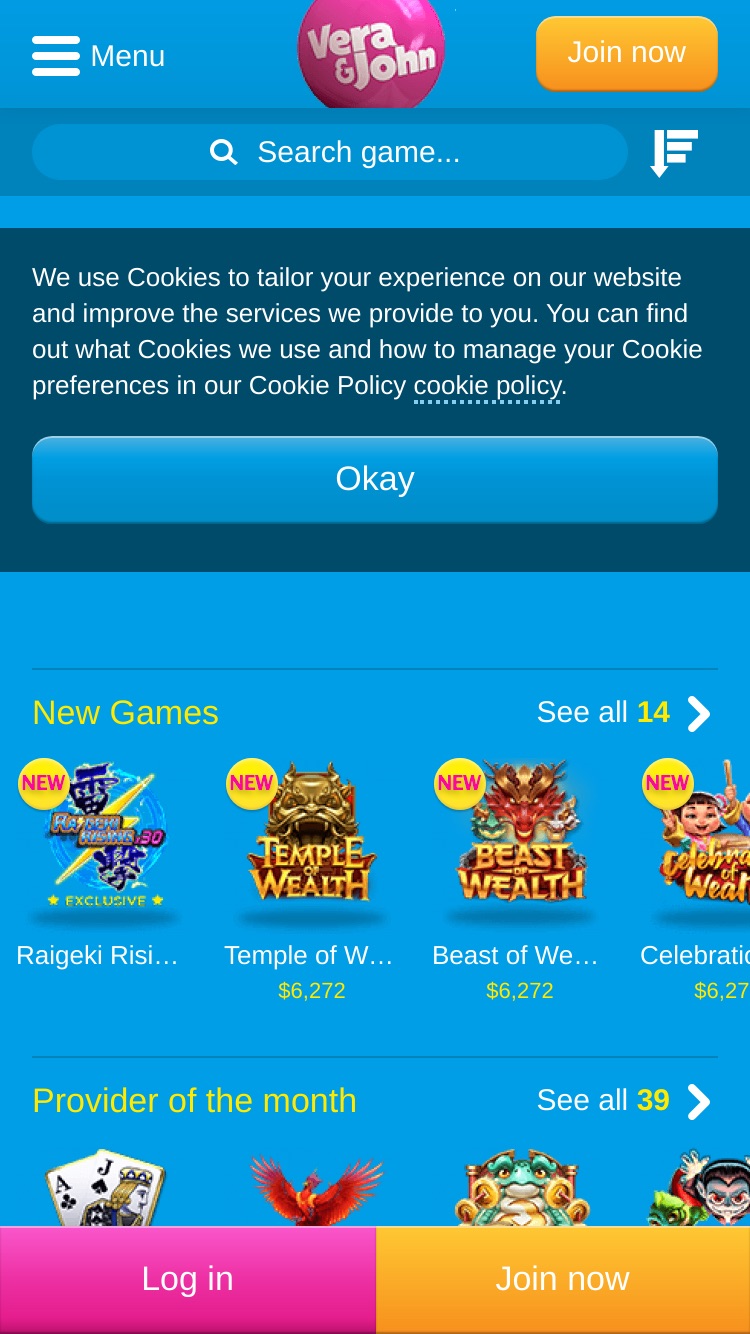750x1334 pixels.
Task: Open the game sort options icon
Action: [674, 153]
